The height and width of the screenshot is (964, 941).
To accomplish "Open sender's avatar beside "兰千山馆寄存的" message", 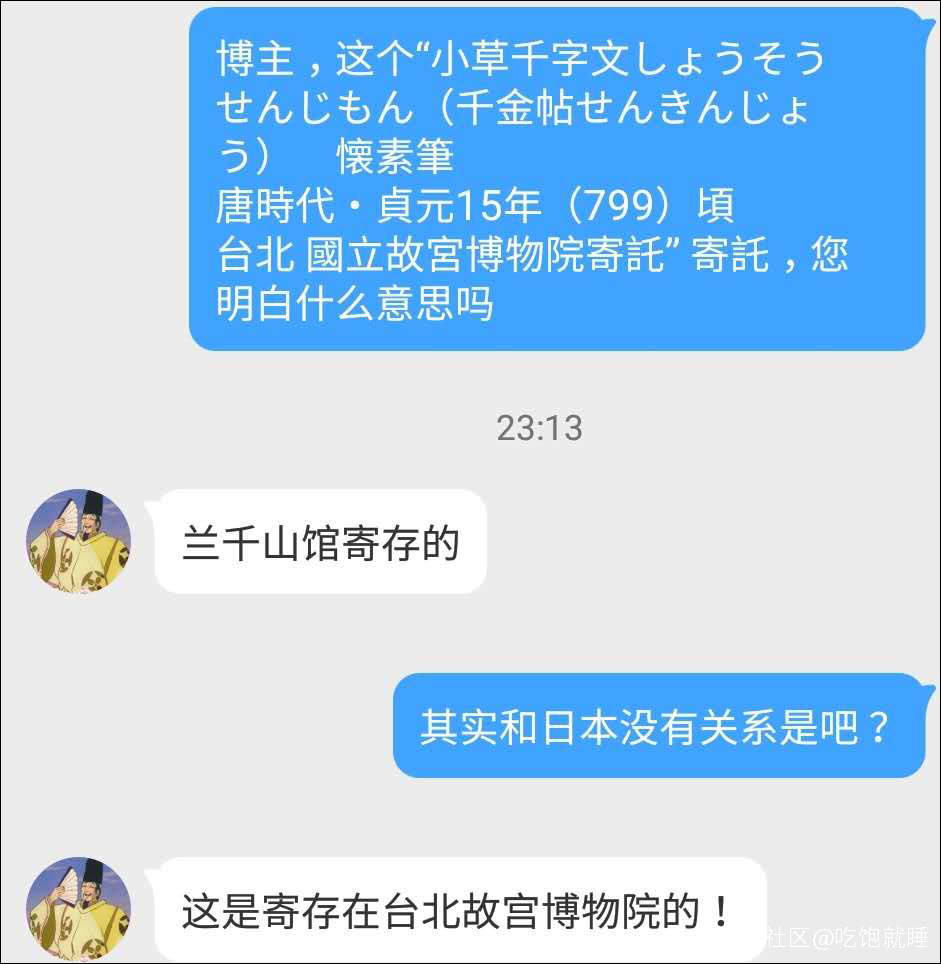I will coord(79,542).
